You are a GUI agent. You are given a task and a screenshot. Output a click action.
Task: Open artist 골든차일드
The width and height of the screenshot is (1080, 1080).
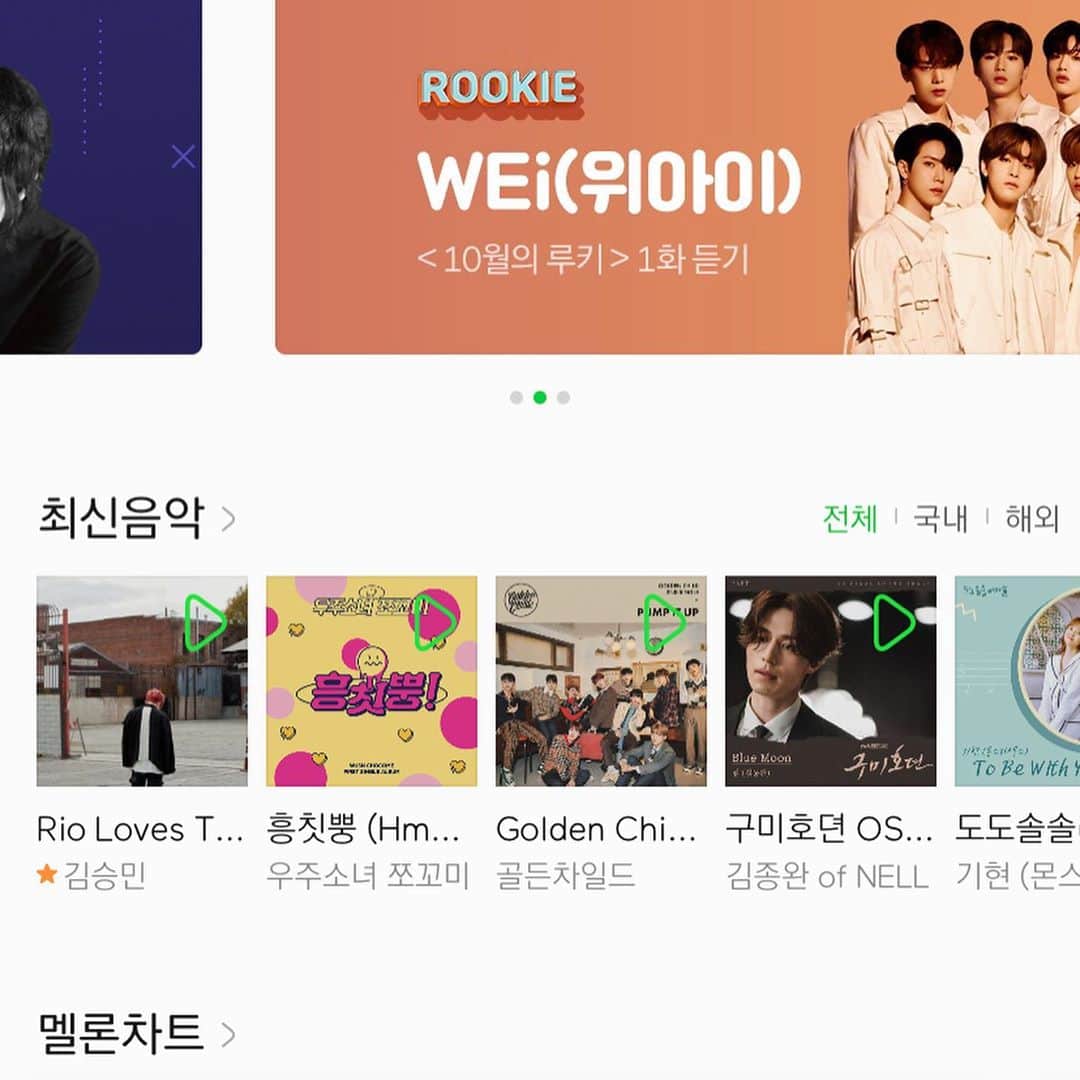(565, 877)
